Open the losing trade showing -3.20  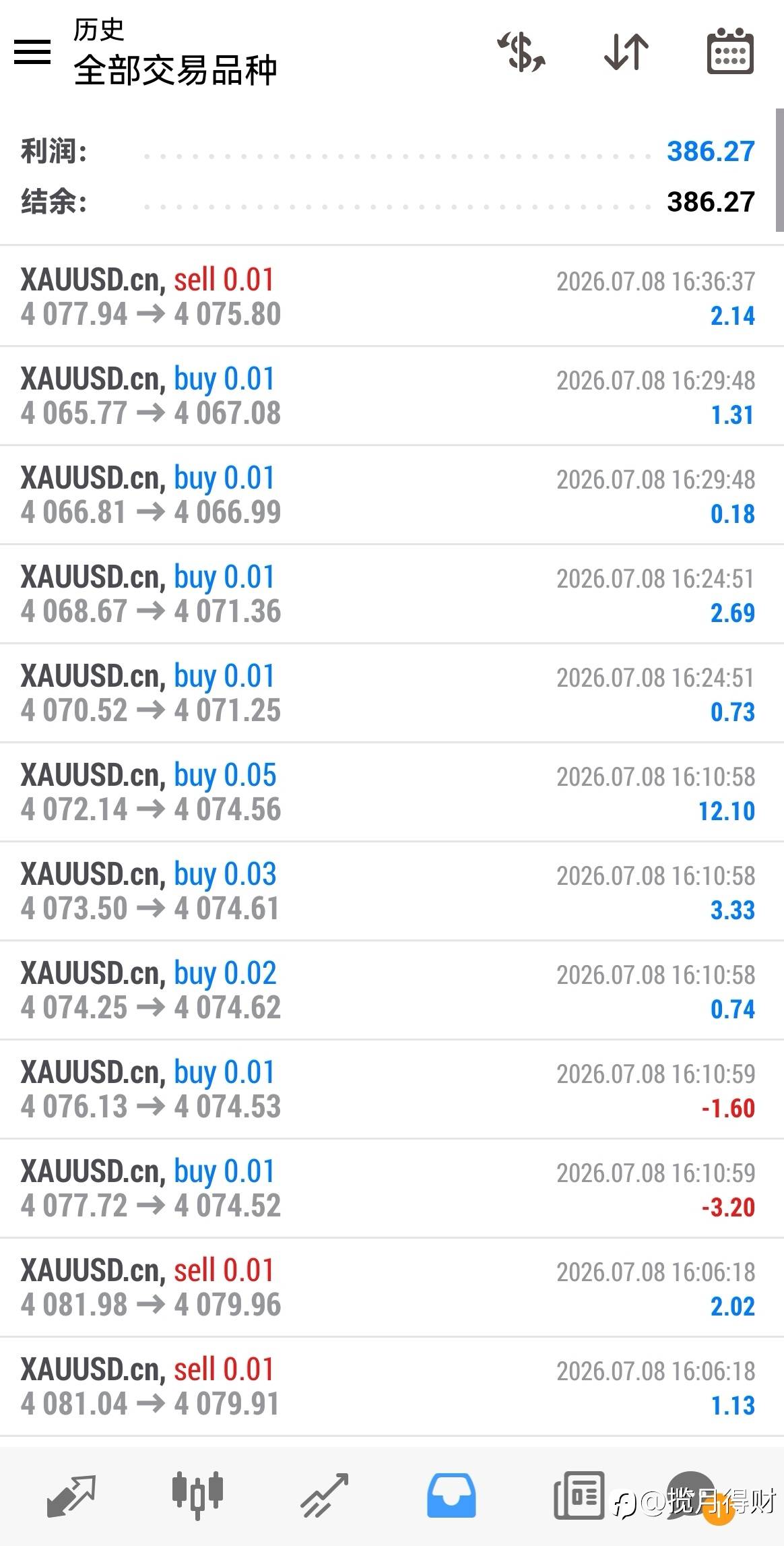point(392,1188)
